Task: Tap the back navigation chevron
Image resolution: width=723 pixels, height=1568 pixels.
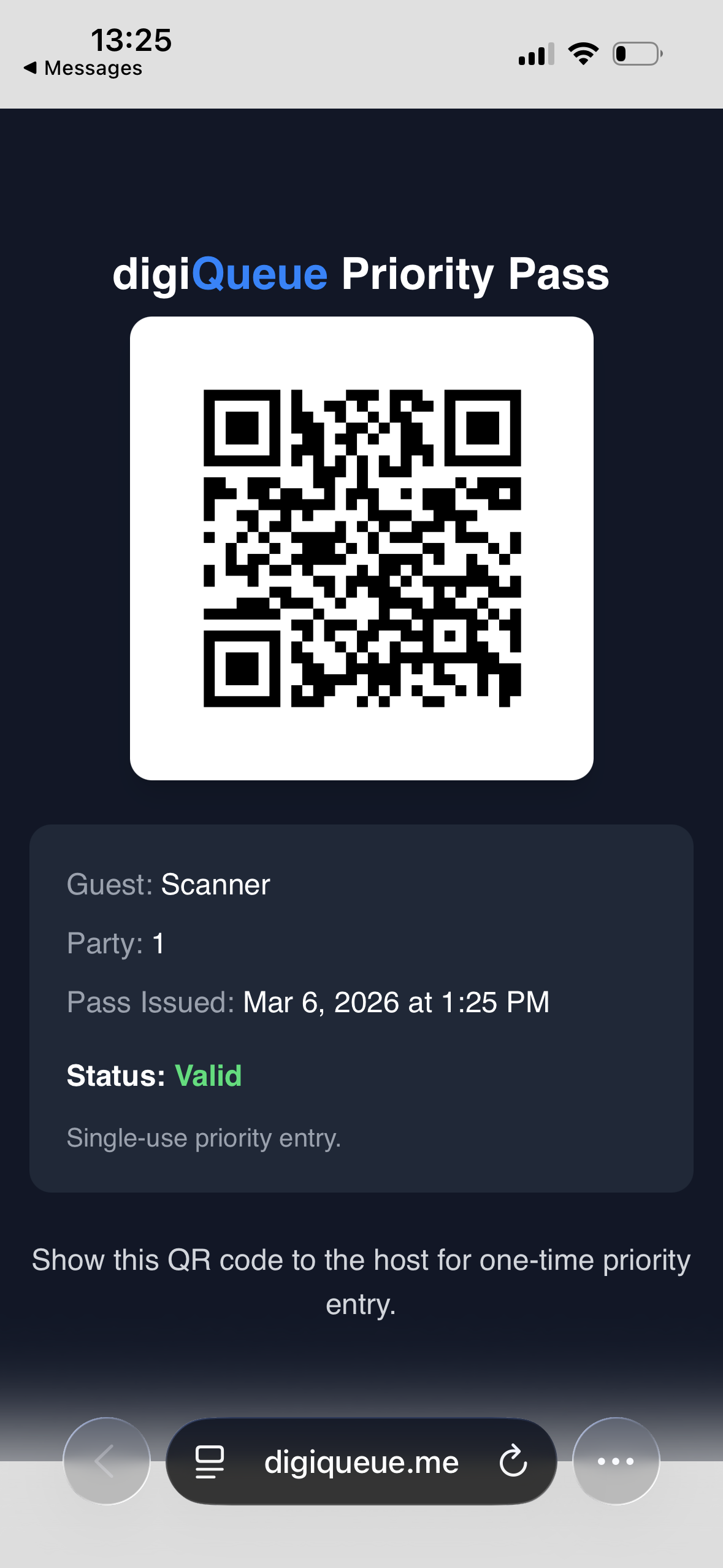Action: point(105,1461)
